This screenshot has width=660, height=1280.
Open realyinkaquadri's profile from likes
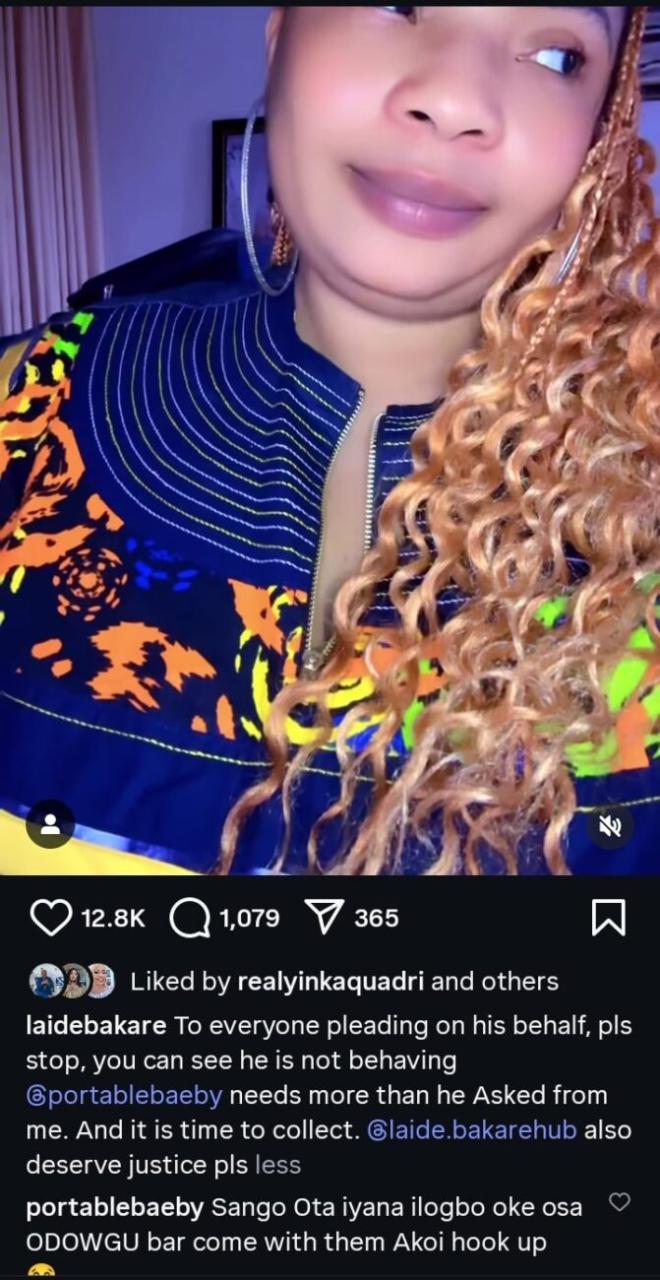(330, 981)
